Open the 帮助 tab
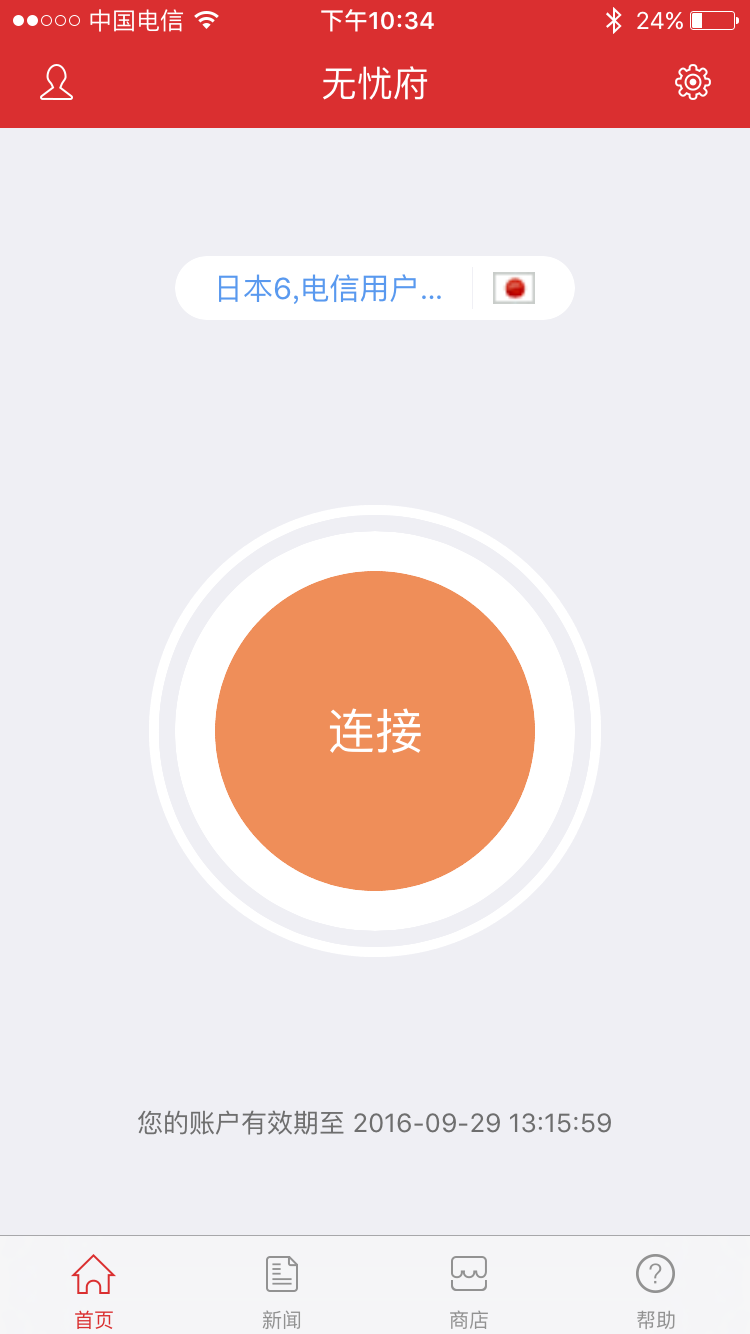The height and width of the screenshot is (1334, 750). (x=655, y=1289)
